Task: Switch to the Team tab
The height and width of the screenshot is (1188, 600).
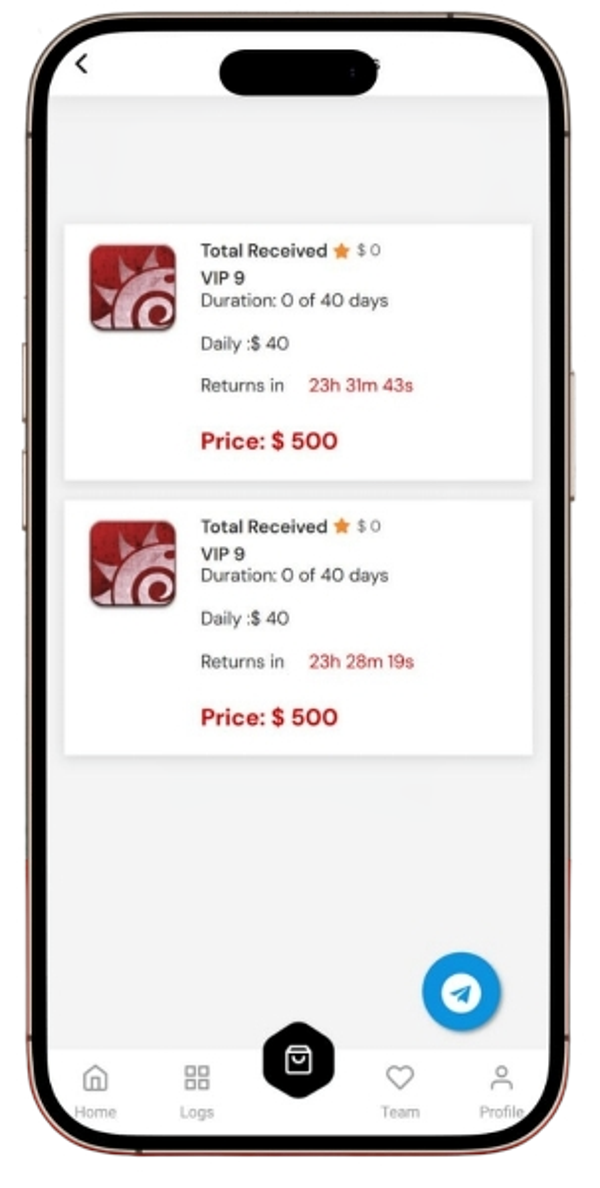Action: [400, 1089]
